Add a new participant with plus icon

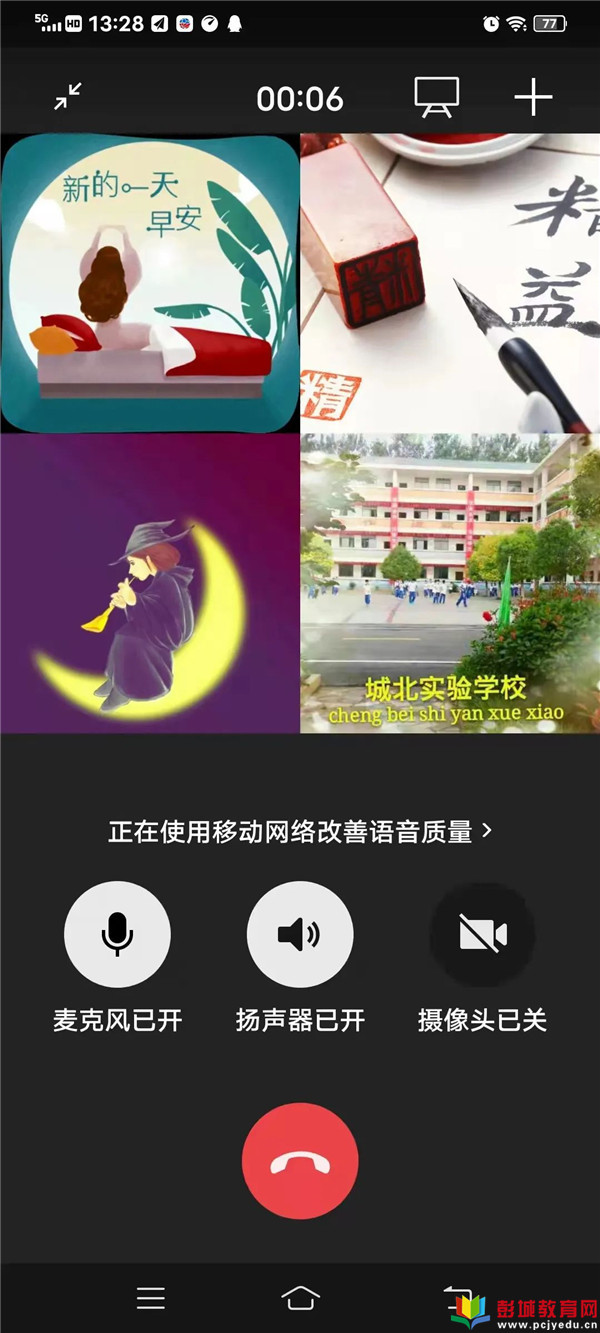pos(533,97)
